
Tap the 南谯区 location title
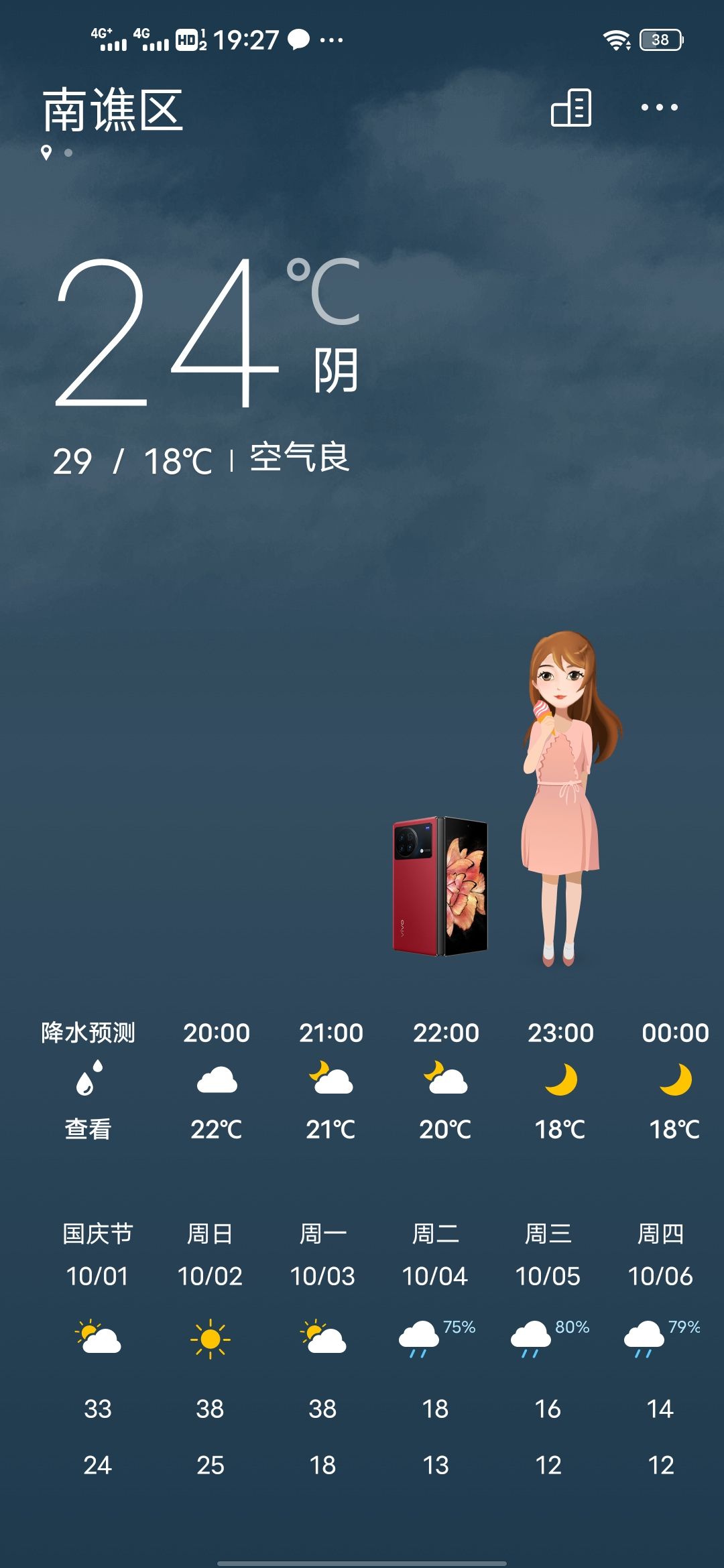113,111
